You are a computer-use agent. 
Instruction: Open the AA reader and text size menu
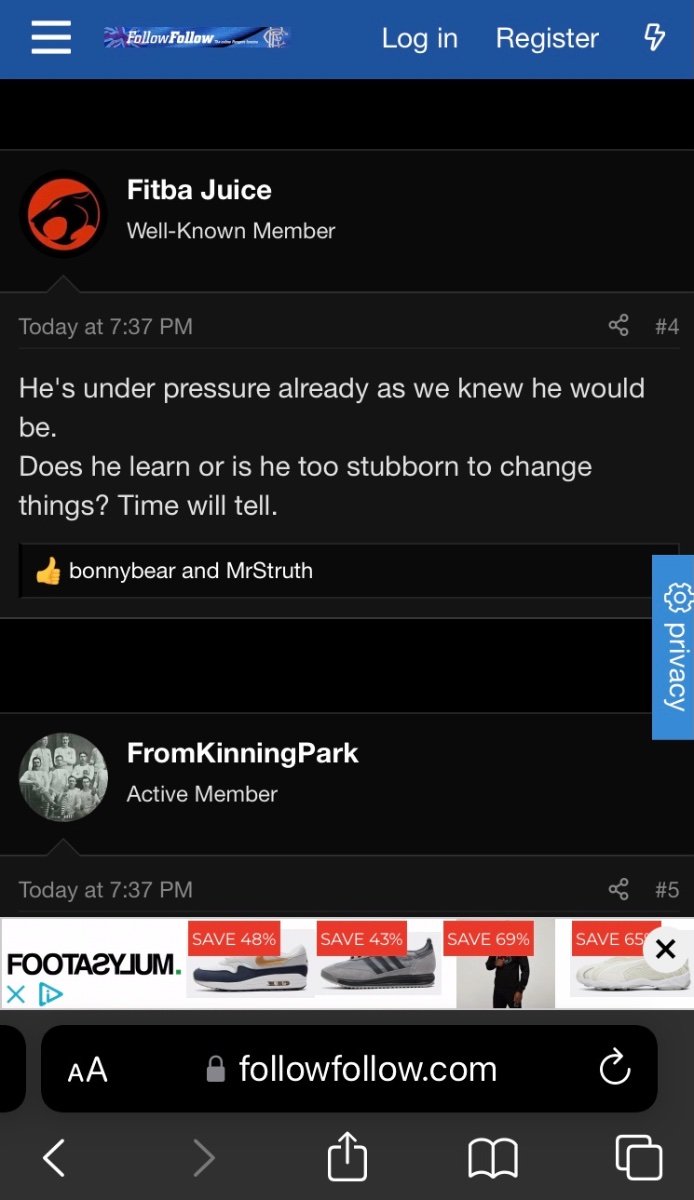pos(87,1070)
